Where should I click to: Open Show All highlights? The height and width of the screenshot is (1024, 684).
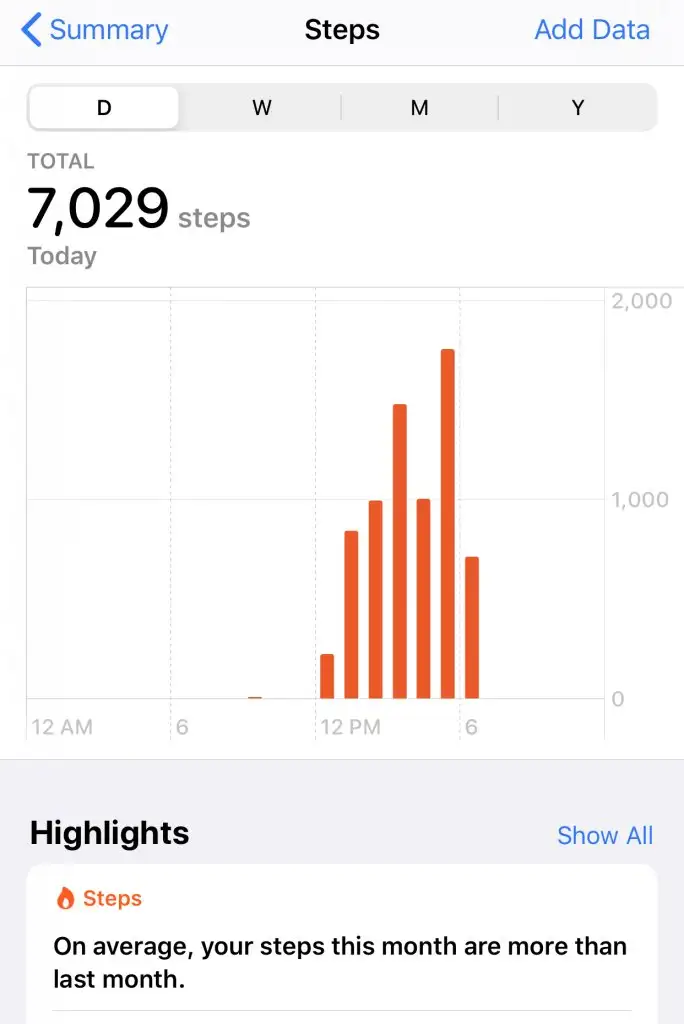604,836
